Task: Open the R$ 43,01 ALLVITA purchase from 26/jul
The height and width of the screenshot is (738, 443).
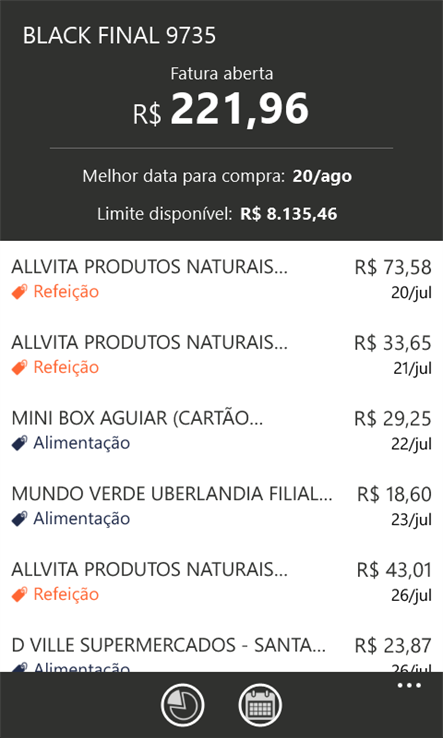Action: pyautogui.click(x=221, y=582)
